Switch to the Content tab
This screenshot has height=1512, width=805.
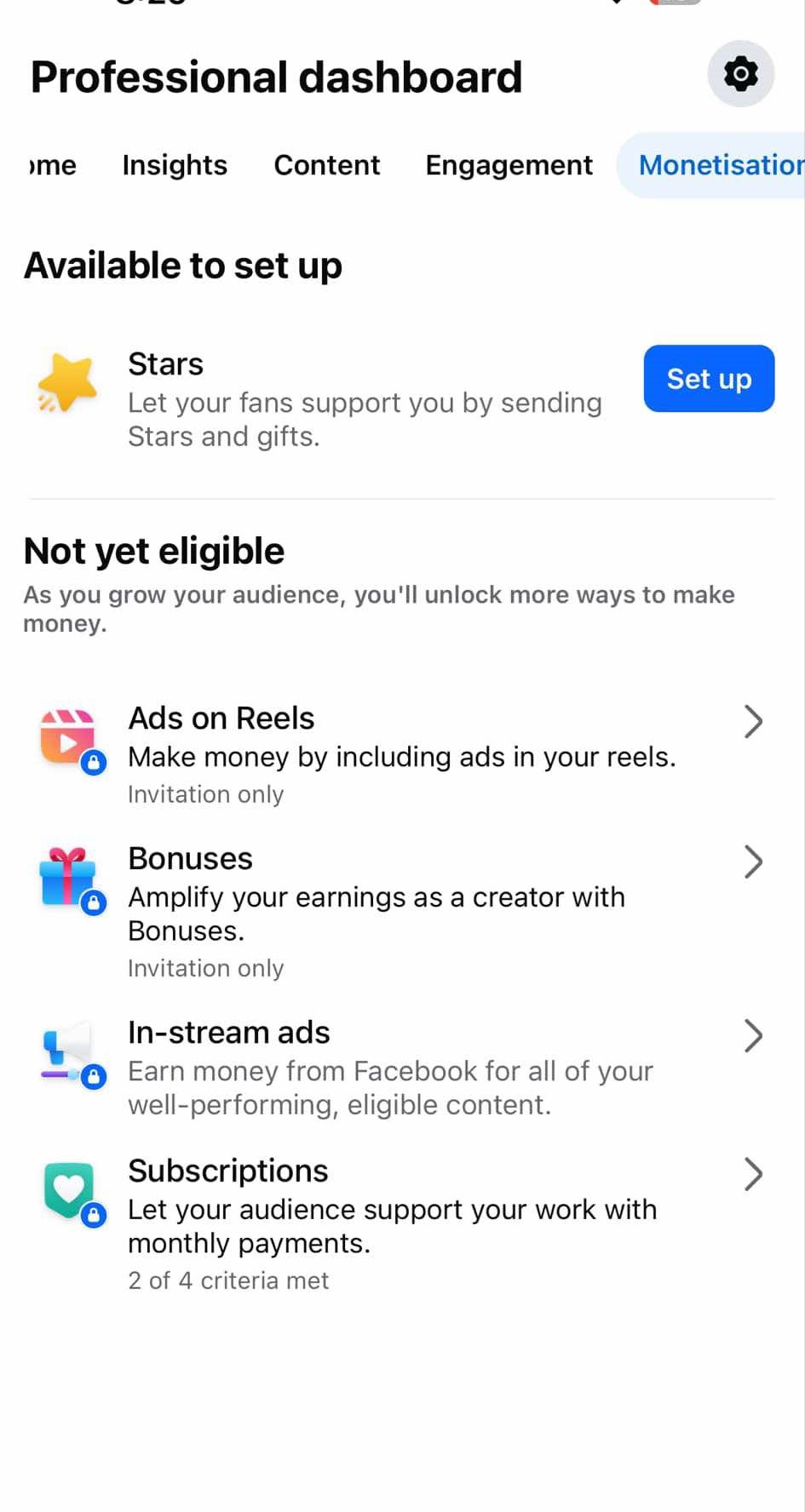pos(326,165)
